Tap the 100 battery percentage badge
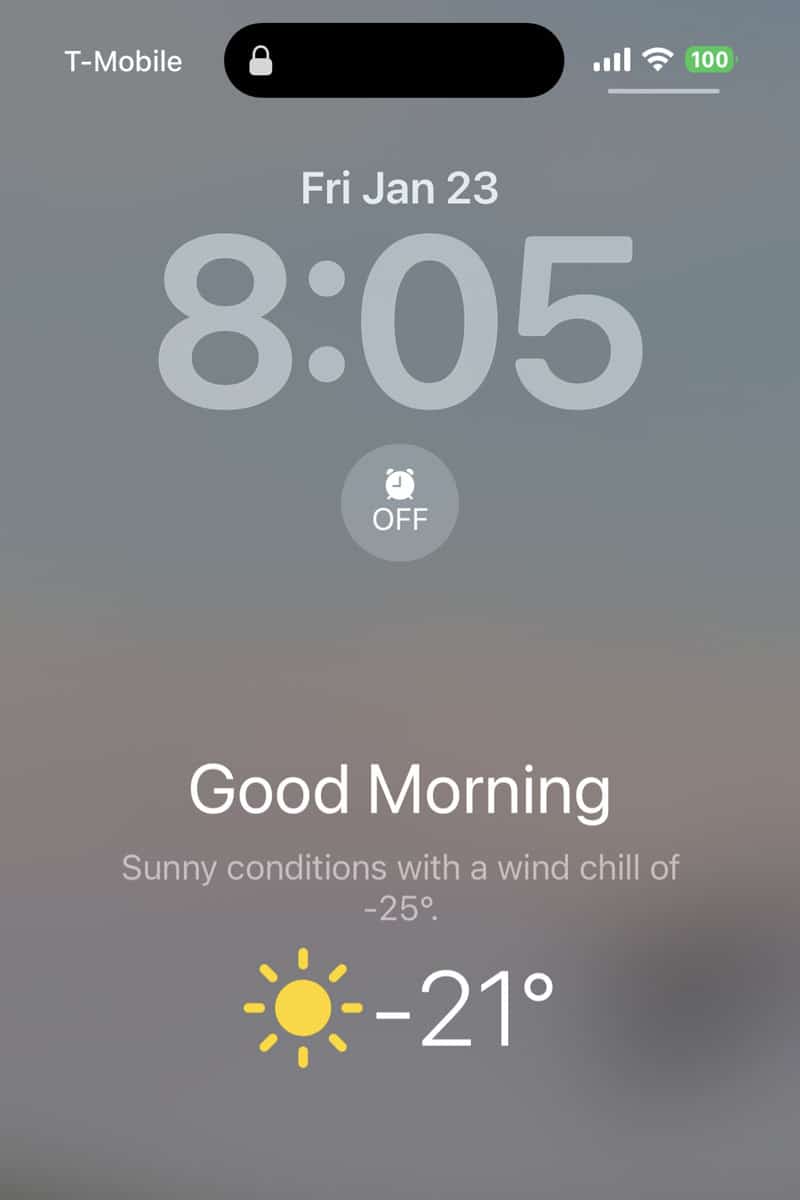800x1200 pixels. coord(708,60)
